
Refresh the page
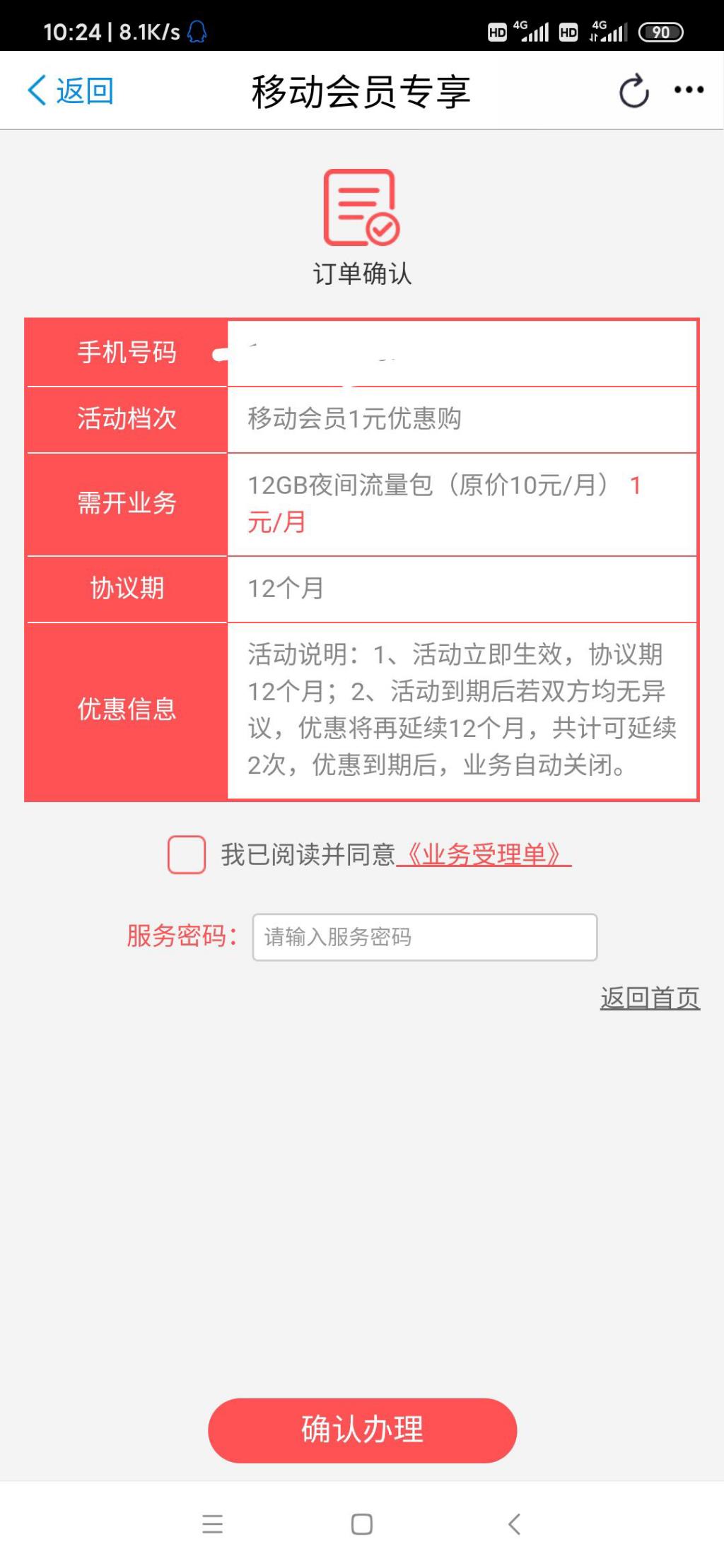(x=633, y=91)
